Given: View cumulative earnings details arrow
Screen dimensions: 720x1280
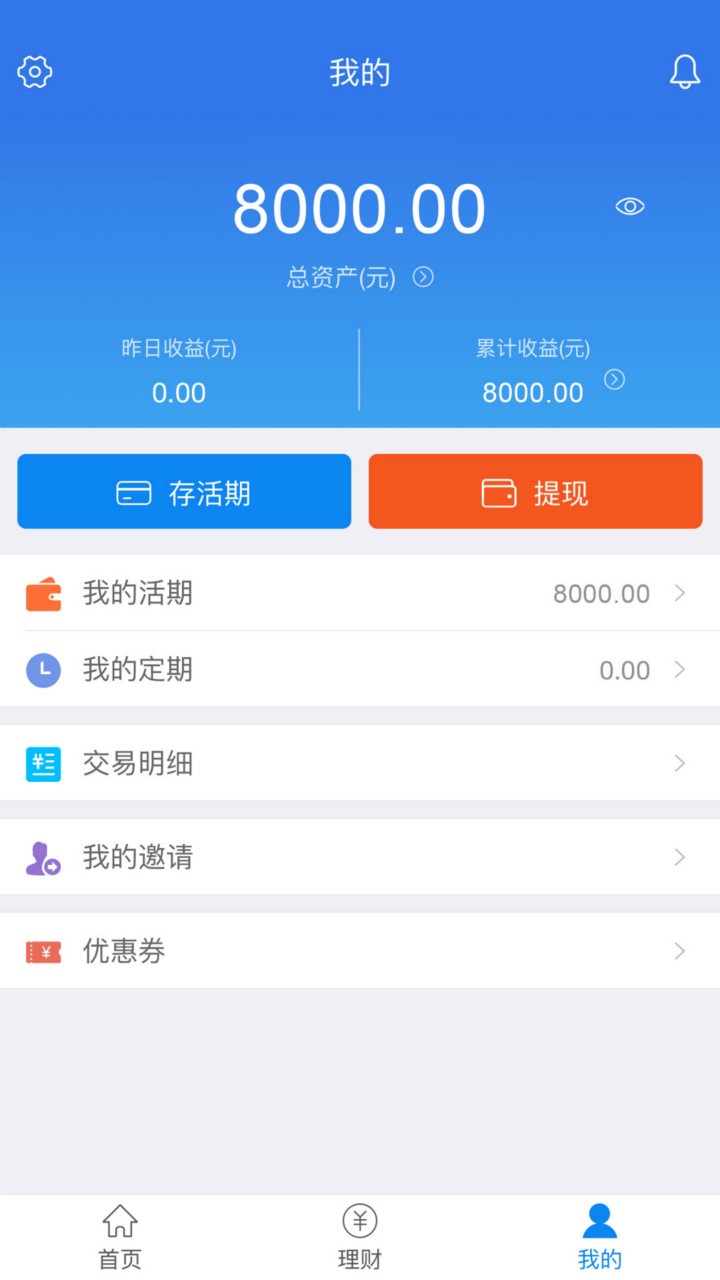Looking at the screenshot, I should (x=615, y=379).
